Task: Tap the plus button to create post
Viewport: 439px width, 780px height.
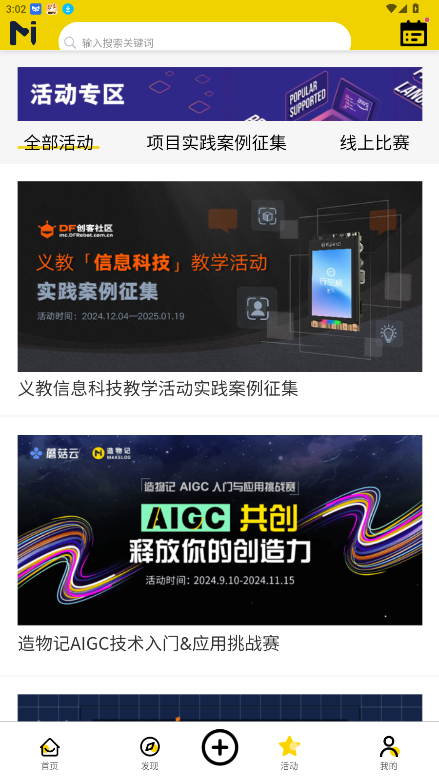Action: [220, 747]
